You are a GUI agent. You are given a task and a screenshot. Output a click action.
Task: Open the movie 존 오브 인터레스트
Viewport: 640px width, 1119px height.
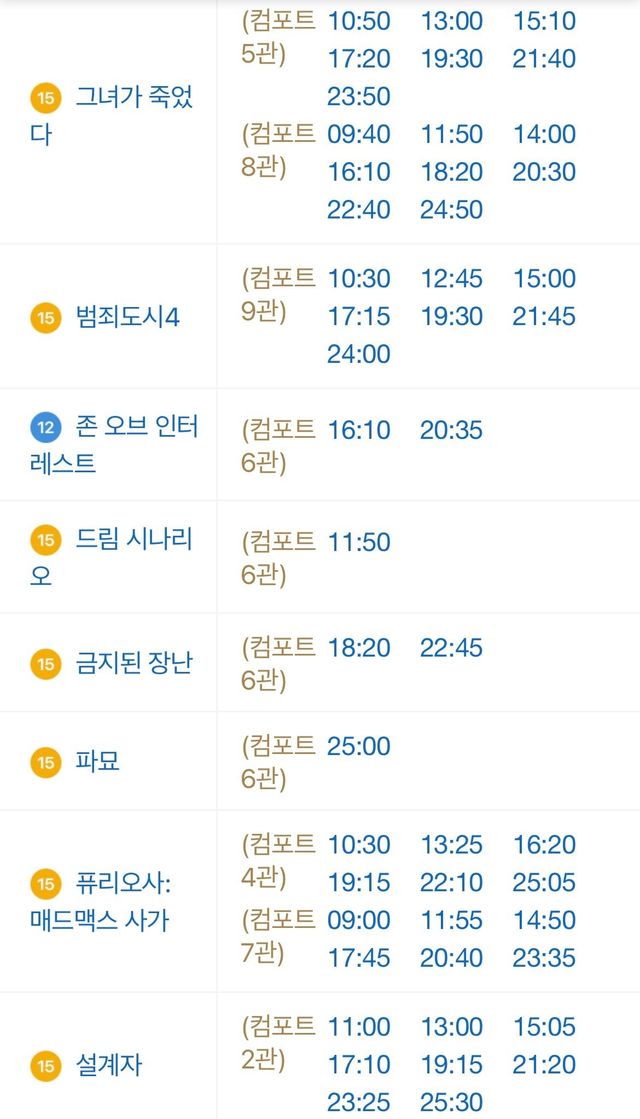point(114,445)
